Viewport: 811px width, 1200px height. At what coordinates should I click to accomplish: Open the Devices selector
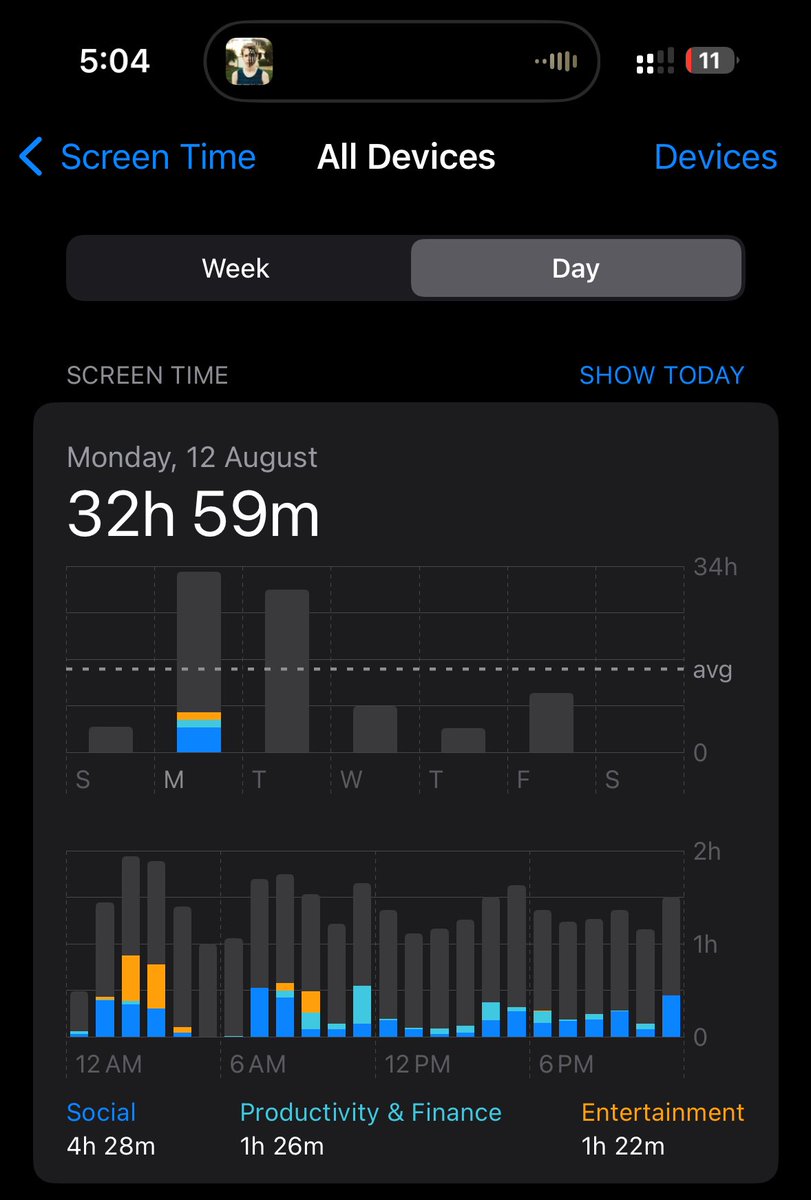tap(715, 157)
